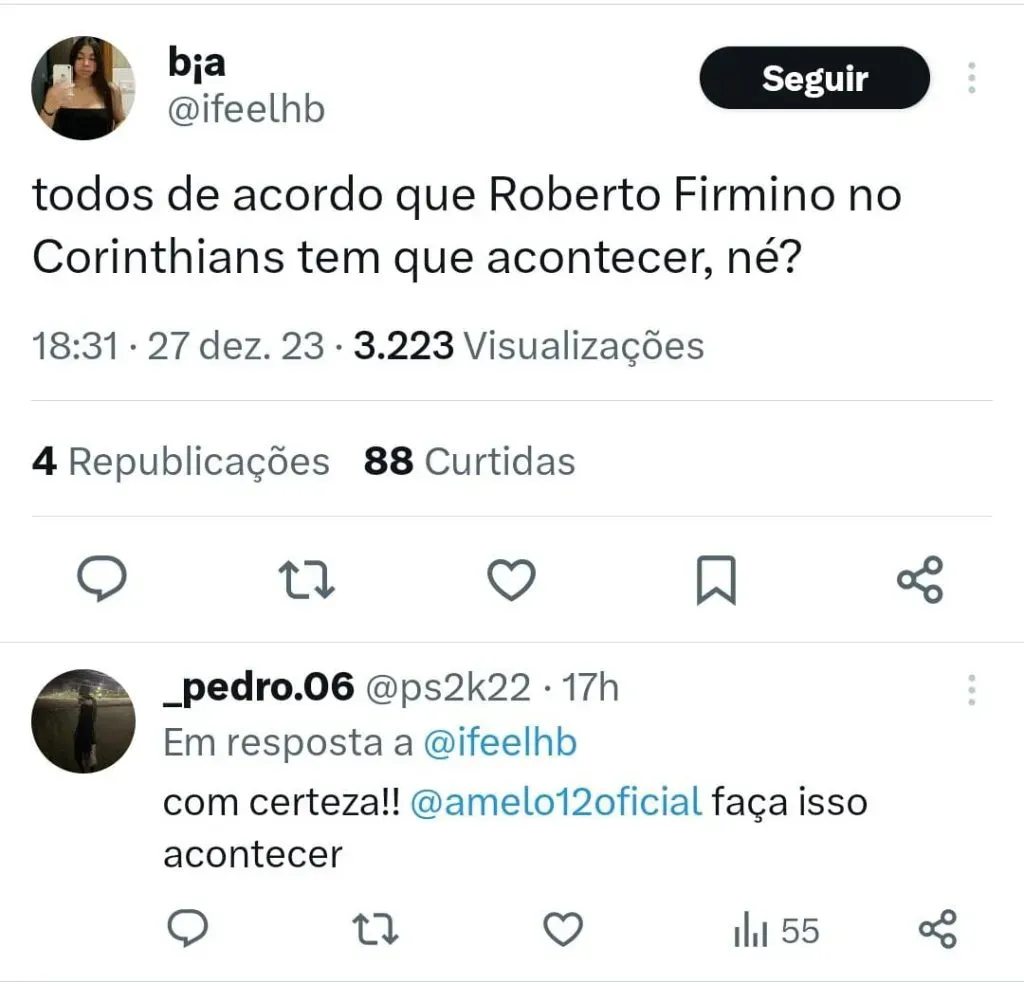Screen dimensions: 1024x983
Task: View the 88 Curtidas list
Action: (x=469, y=461)
